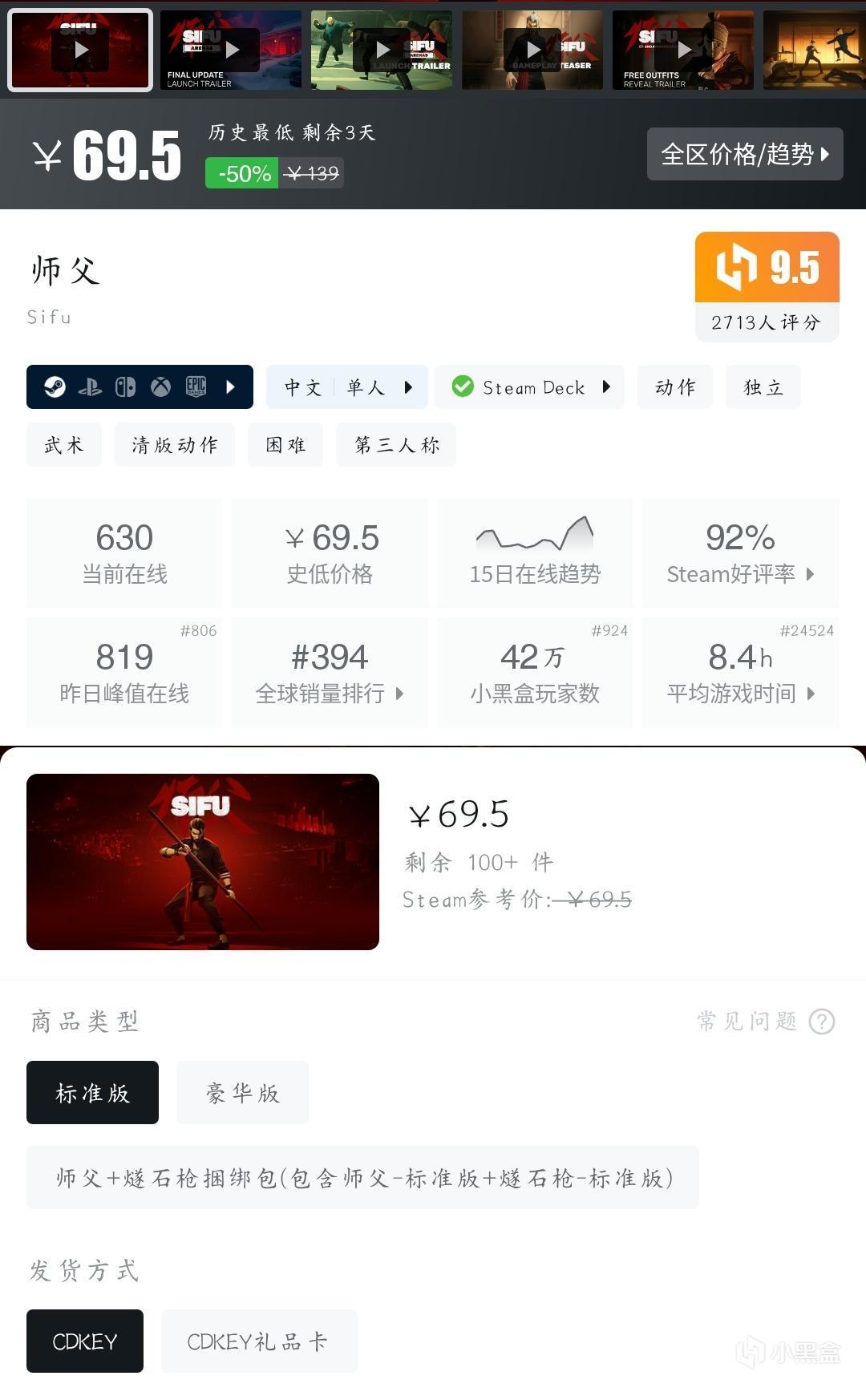
Task: Select the 动作 genre tag
Action: coord(674,387)
